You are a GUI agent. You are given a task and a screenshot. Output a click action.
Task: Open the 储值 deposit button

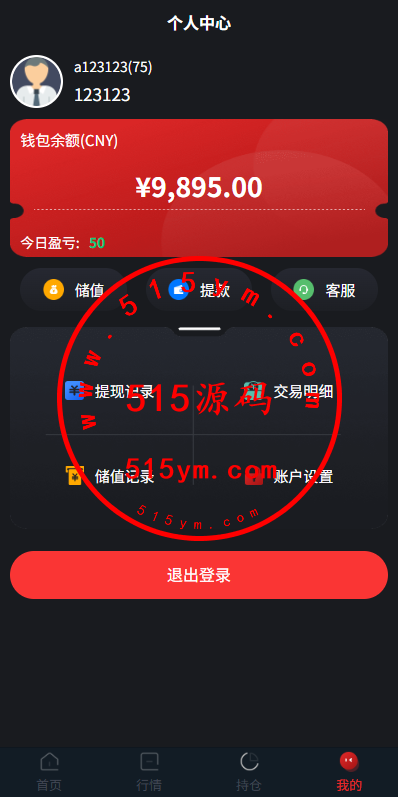73,290
